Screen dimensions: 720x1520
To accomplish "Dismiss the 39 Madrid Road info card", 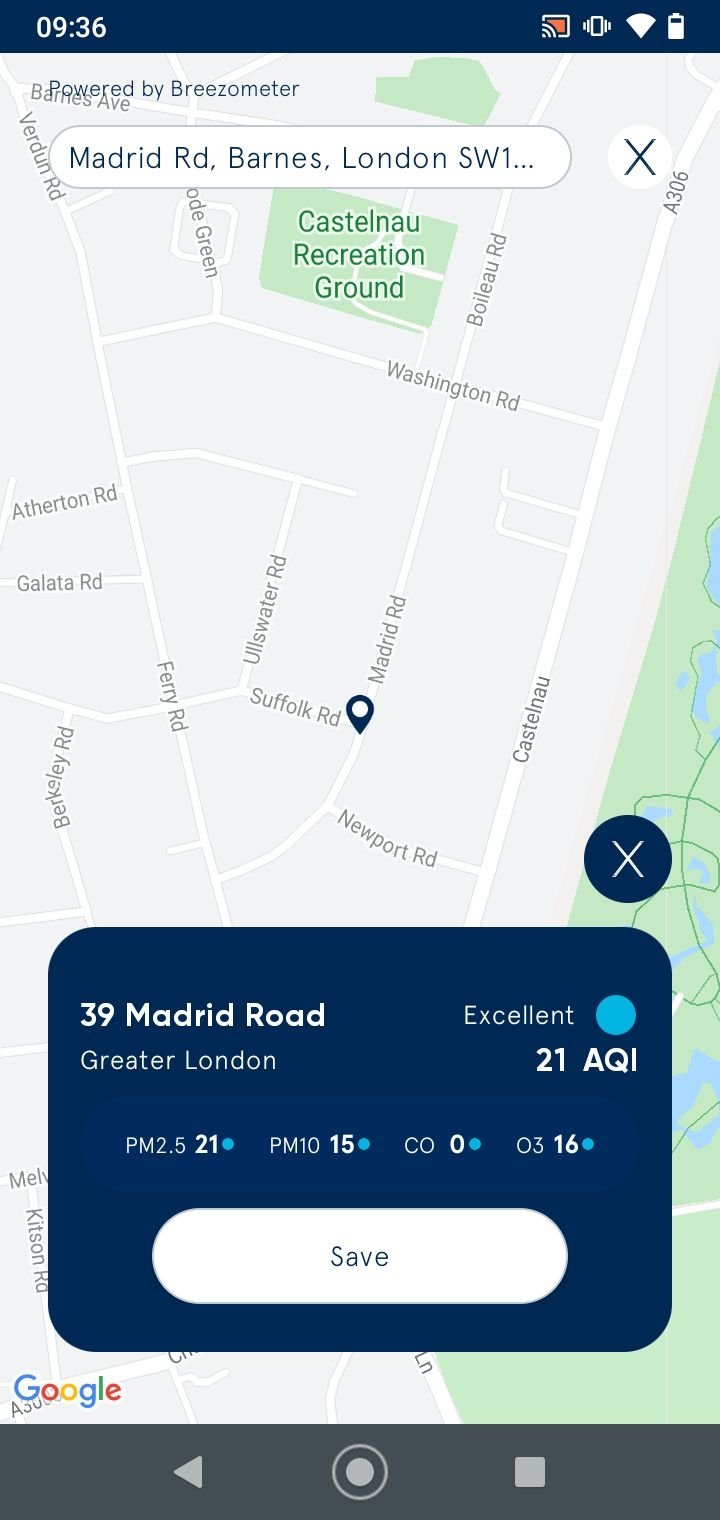I will pyautogui.click(x=628, y=859).
